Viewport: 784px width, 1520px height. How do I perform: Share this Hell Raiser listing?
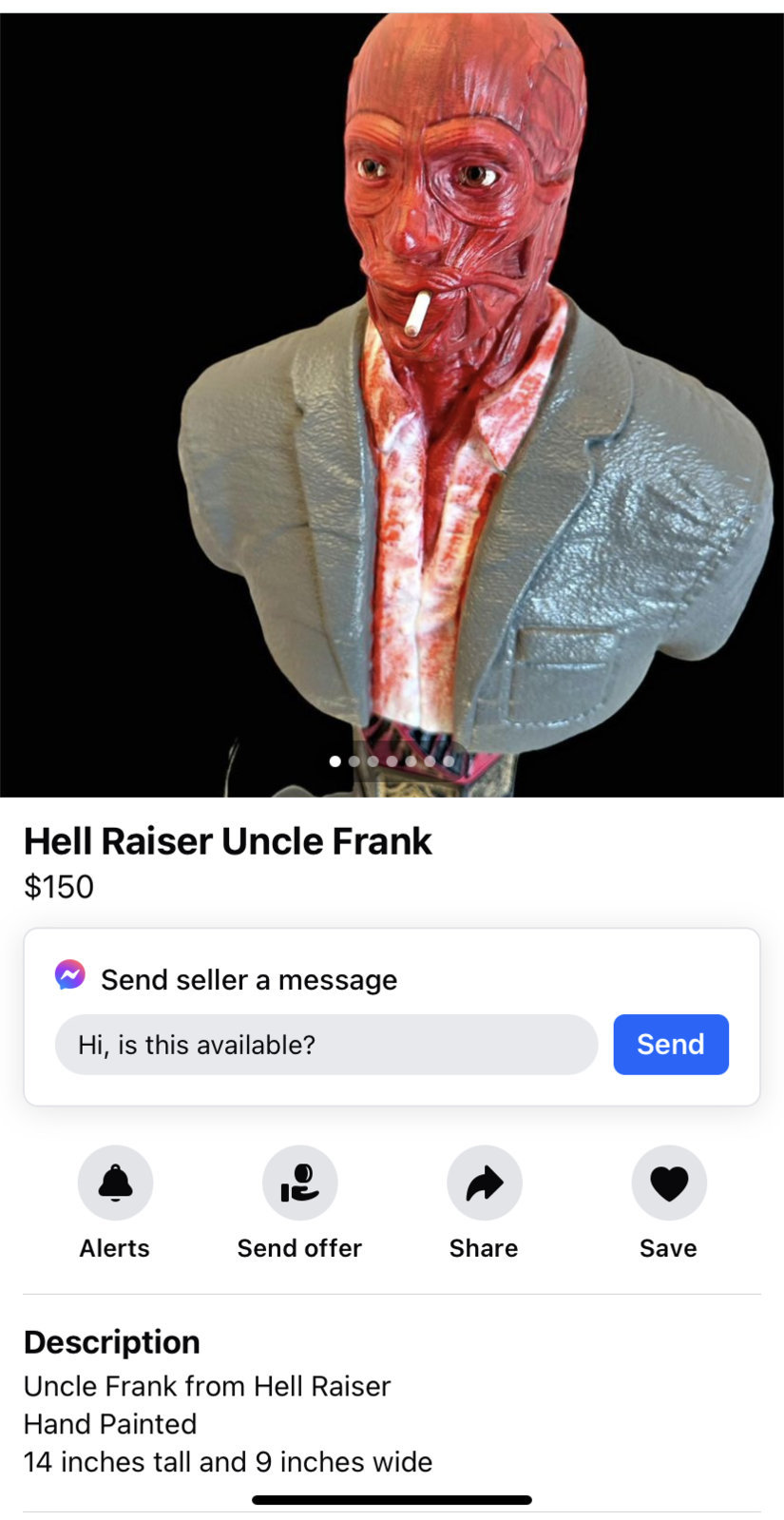484,1183
